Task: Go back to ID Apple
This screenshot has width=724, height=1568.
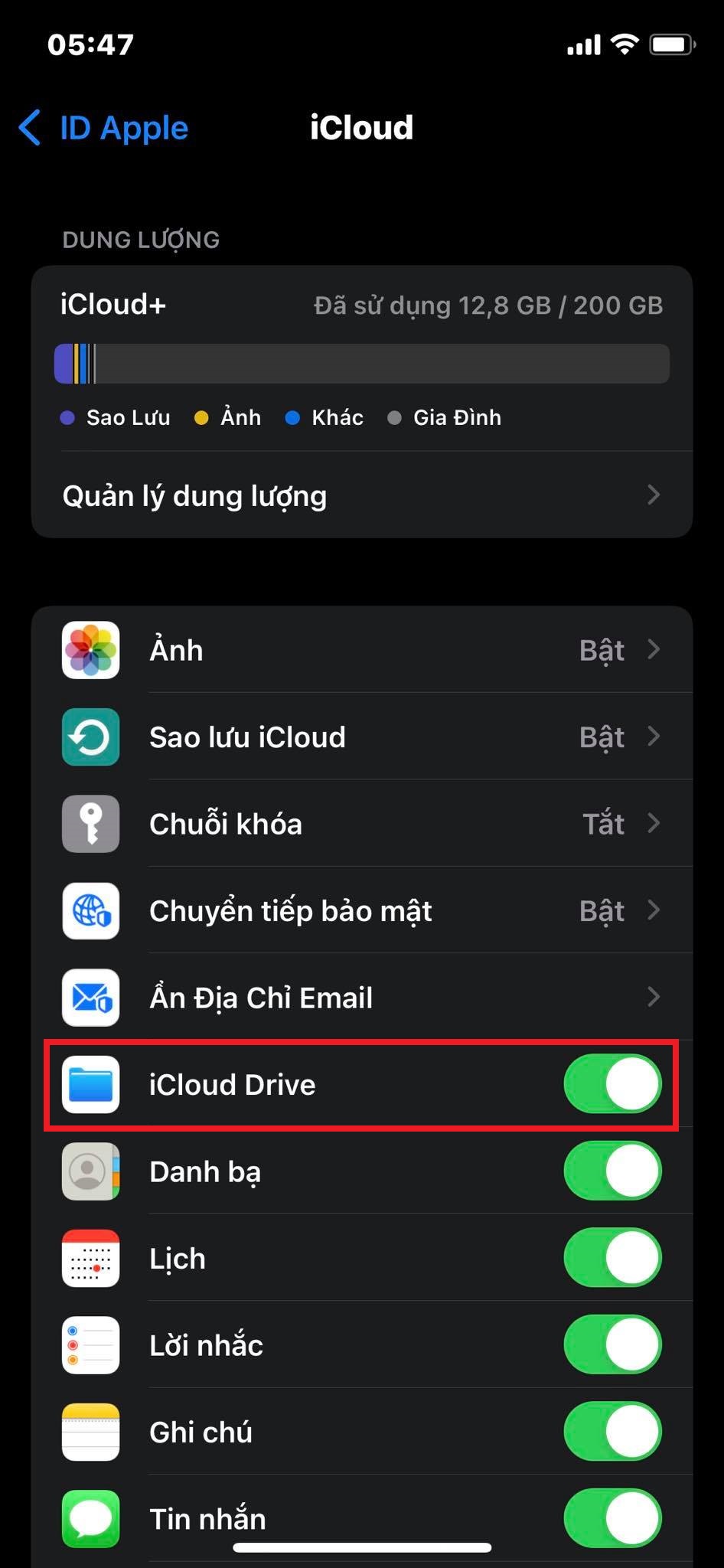Action: 103,127
